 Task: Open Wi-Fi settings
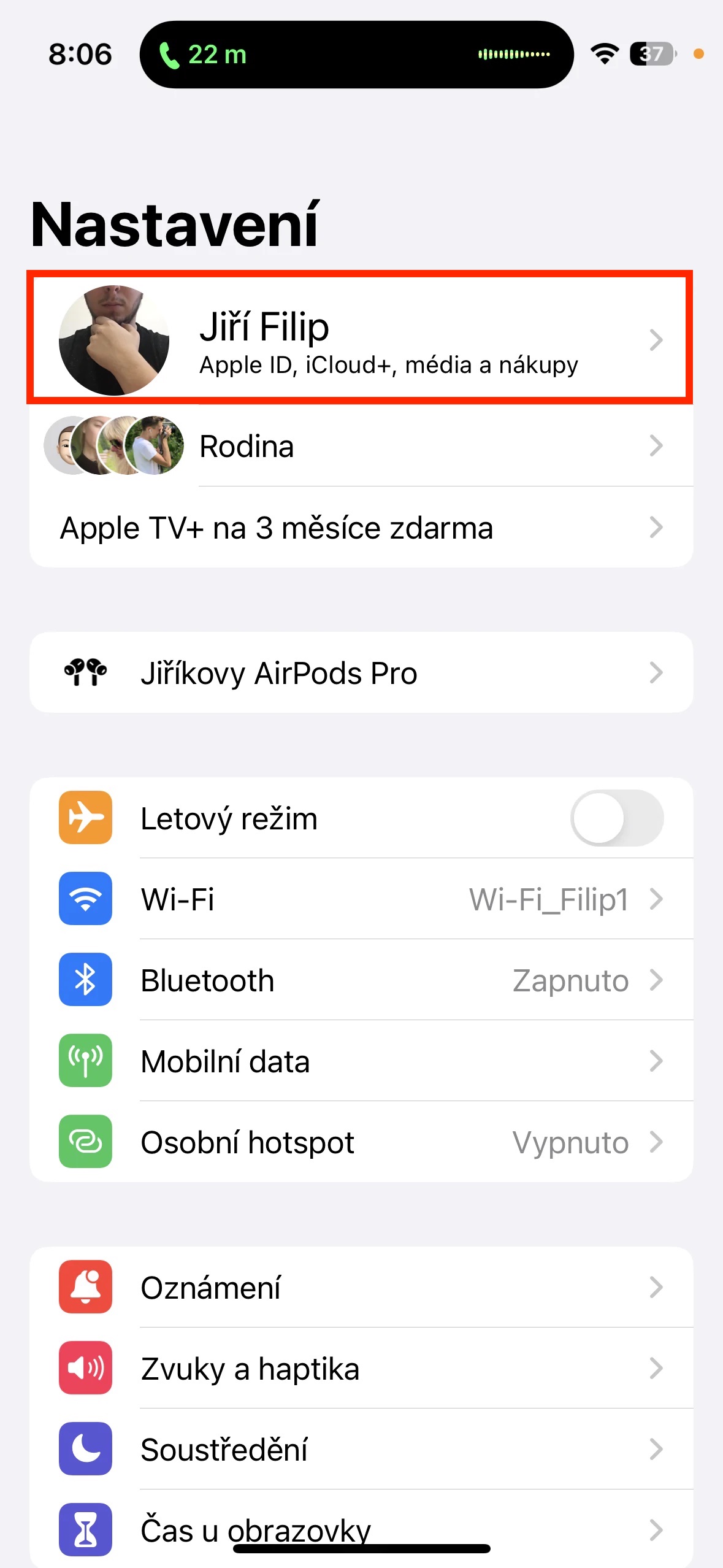tap(361, 899)
